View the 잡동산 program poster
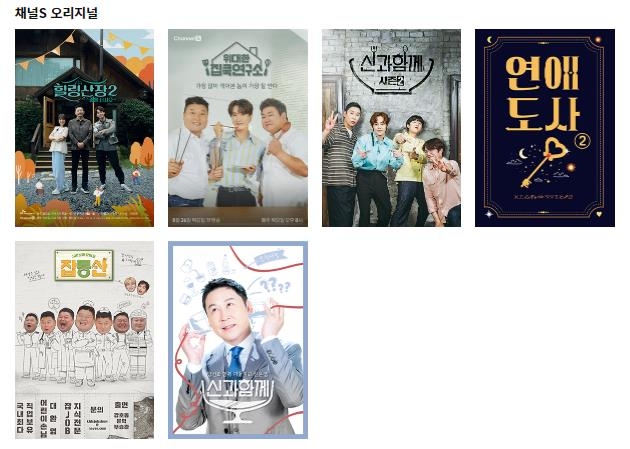This screenshot has width=630, height=449. coord(84,338)
